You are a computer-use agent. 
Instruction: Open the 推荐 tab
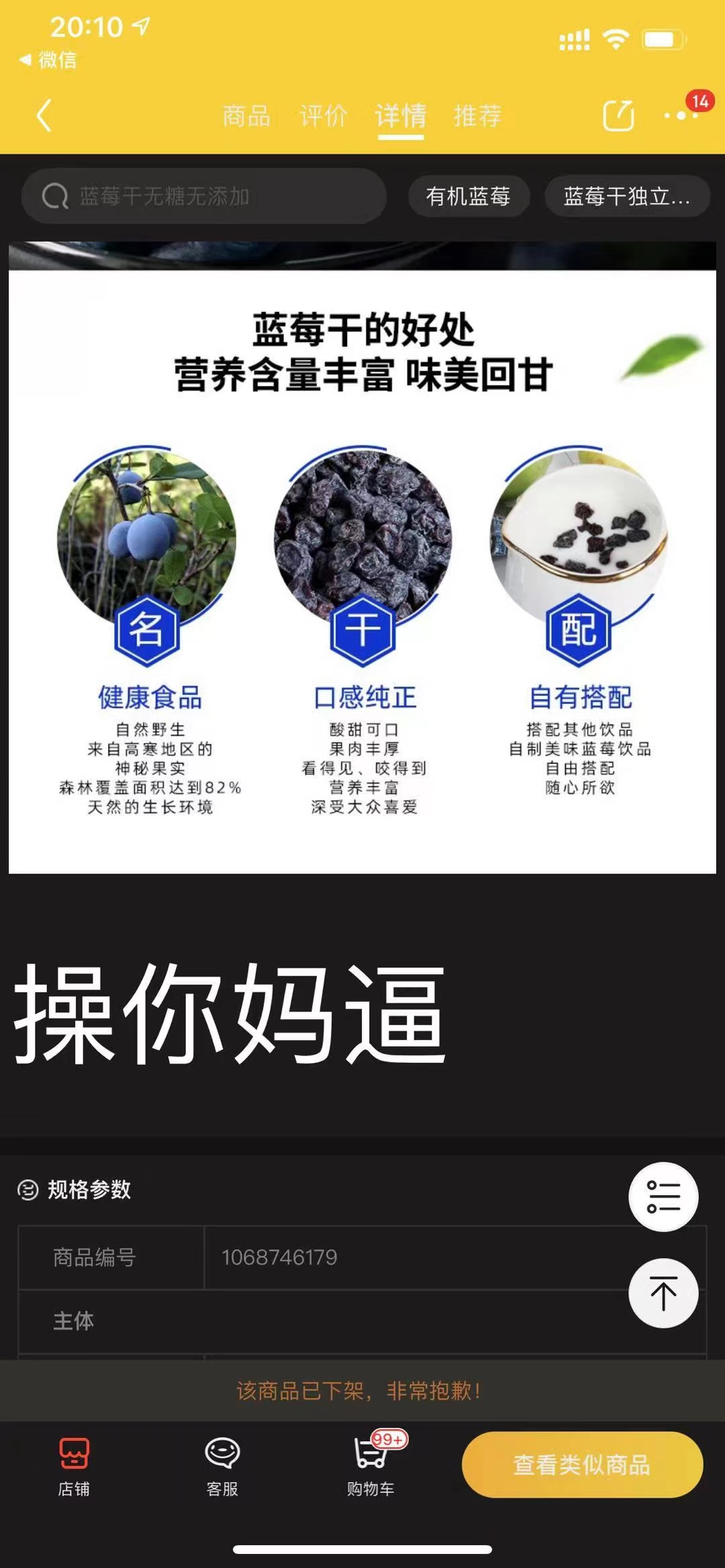pos(477,116)
